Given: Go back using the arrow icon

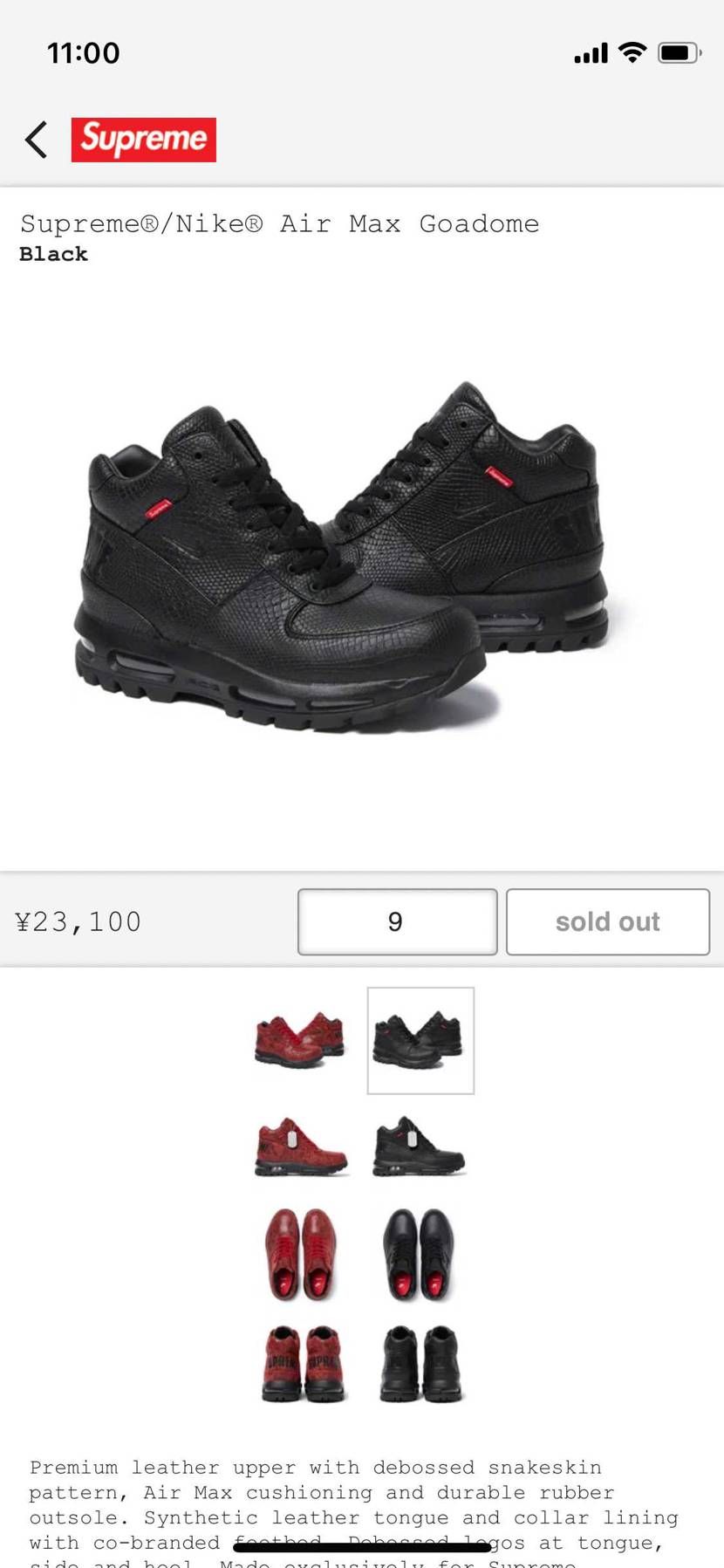Looking at the screenshot, I should tap(36, 140).
